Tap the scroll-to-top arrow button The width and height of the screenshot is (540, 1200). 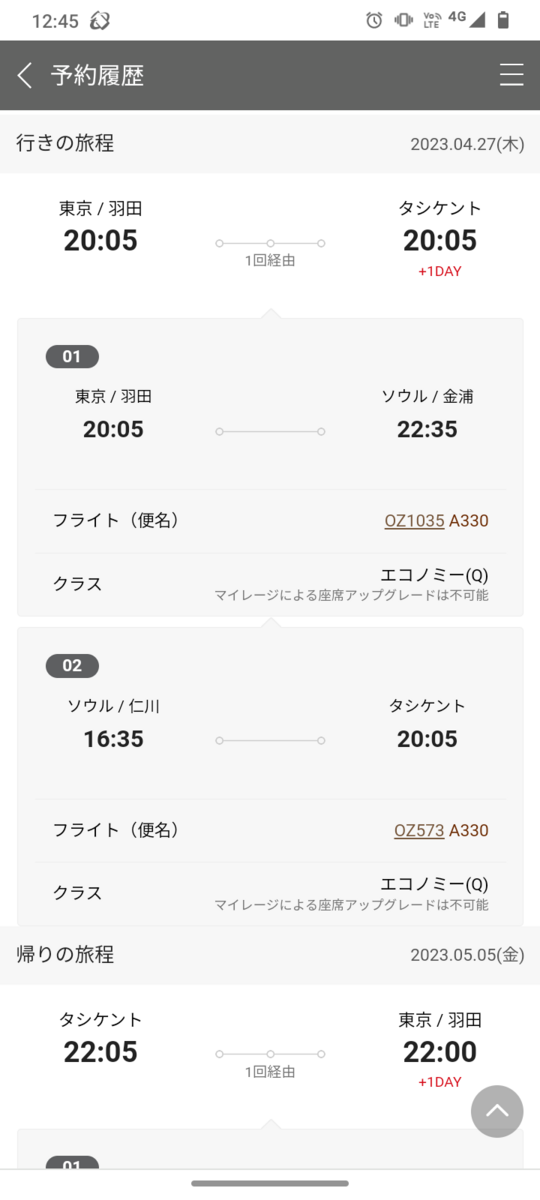point(497,1111)
